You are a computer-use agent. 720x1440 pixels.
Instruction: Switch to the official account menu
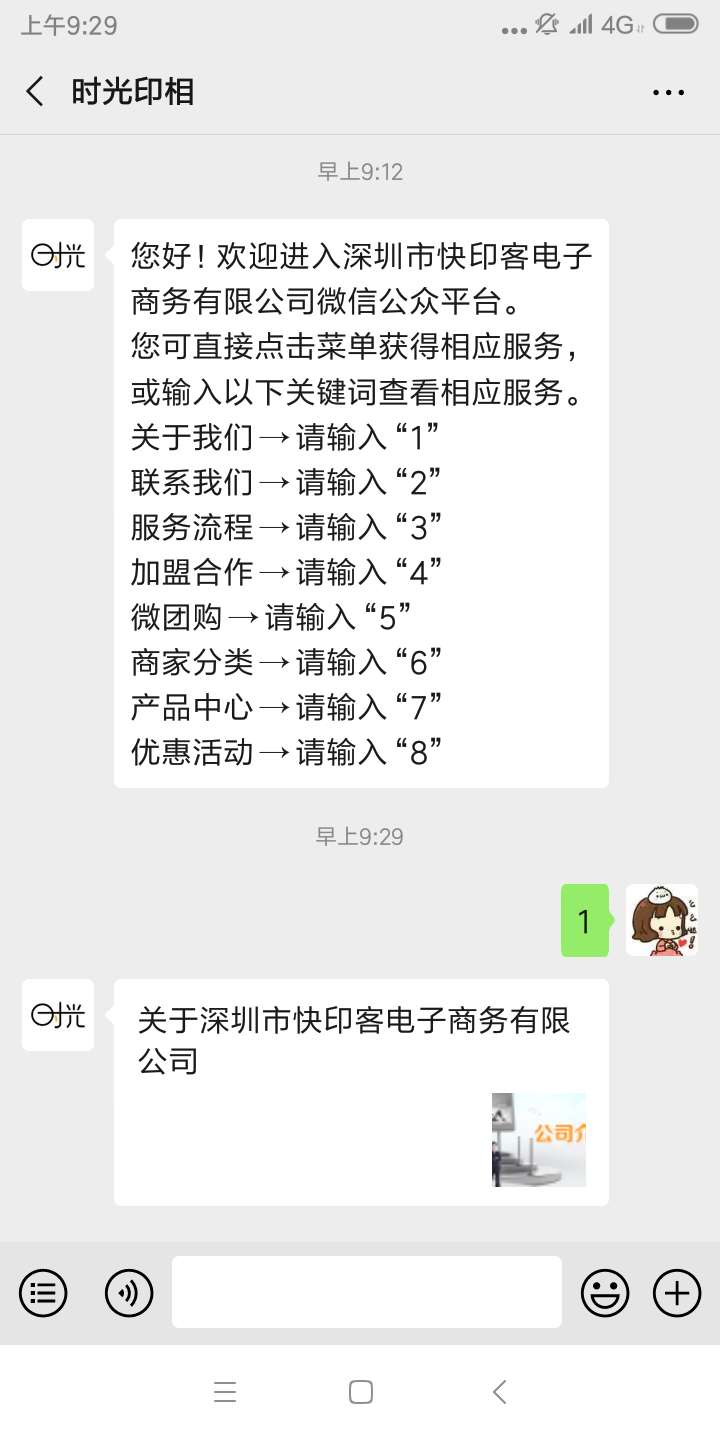pyautogui.click(x=43, y=1293)
